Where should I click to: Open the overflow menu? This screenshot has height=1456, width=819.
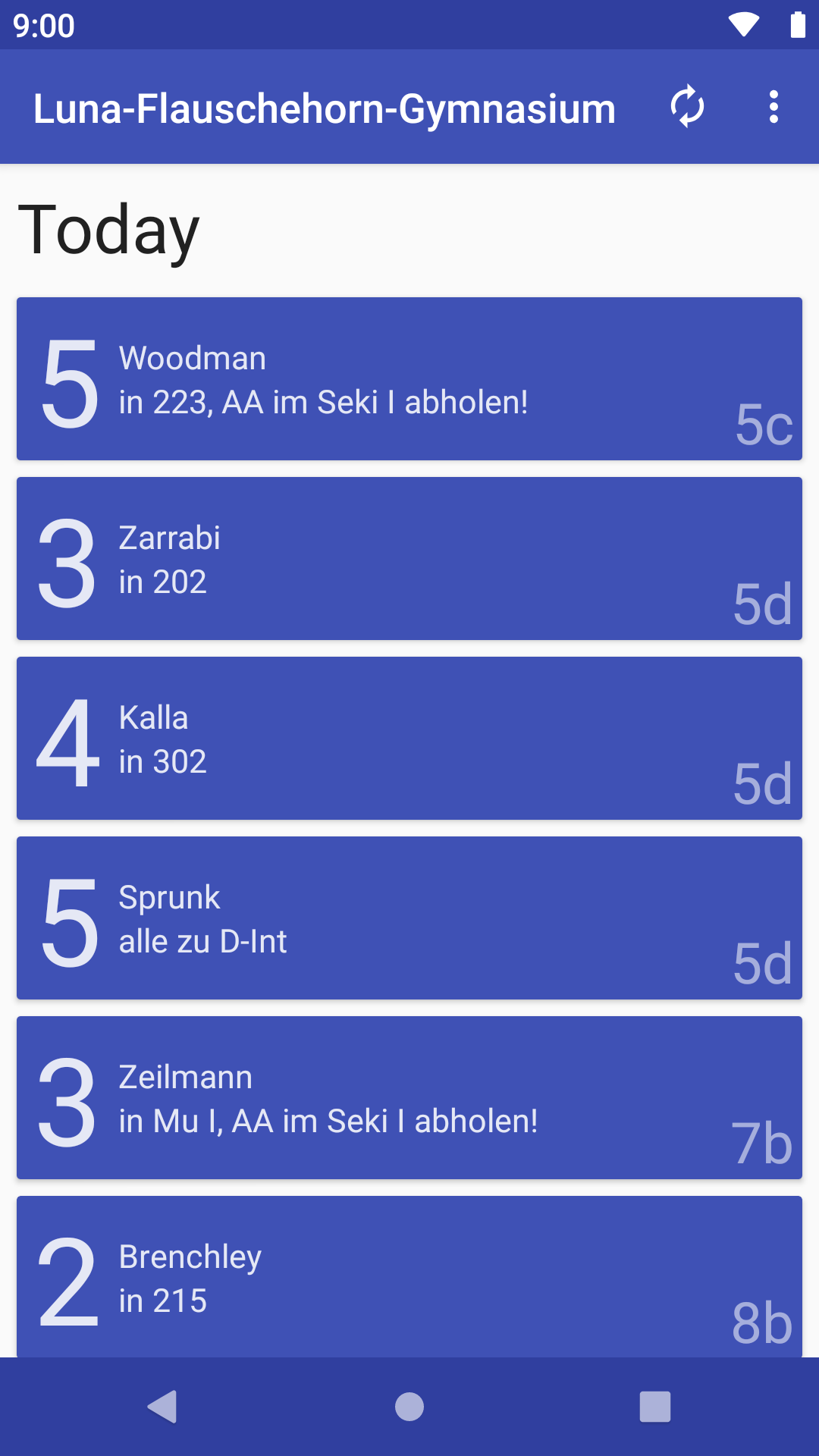[773, 107]
